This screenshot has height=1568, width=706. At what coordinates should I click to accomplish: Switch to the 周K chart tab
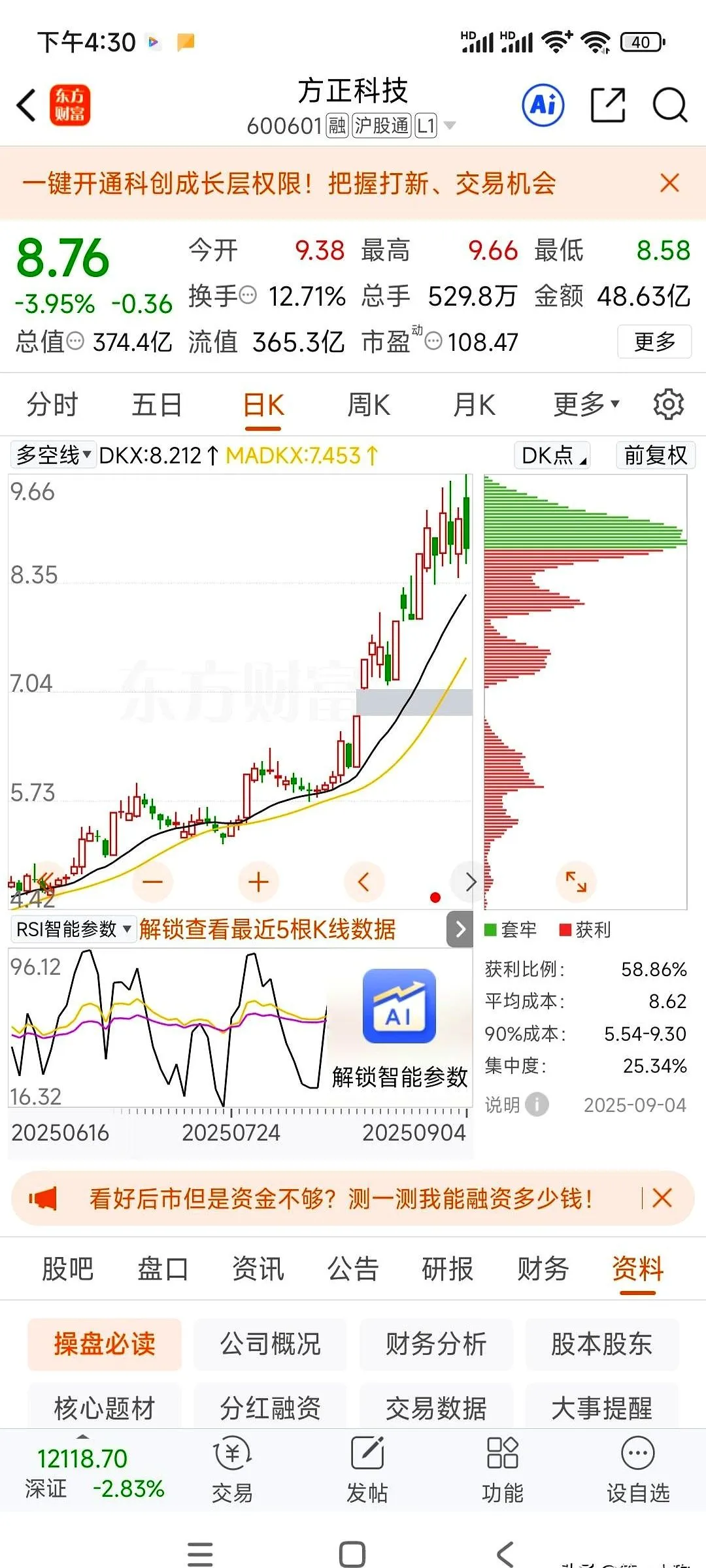(368, 405)
